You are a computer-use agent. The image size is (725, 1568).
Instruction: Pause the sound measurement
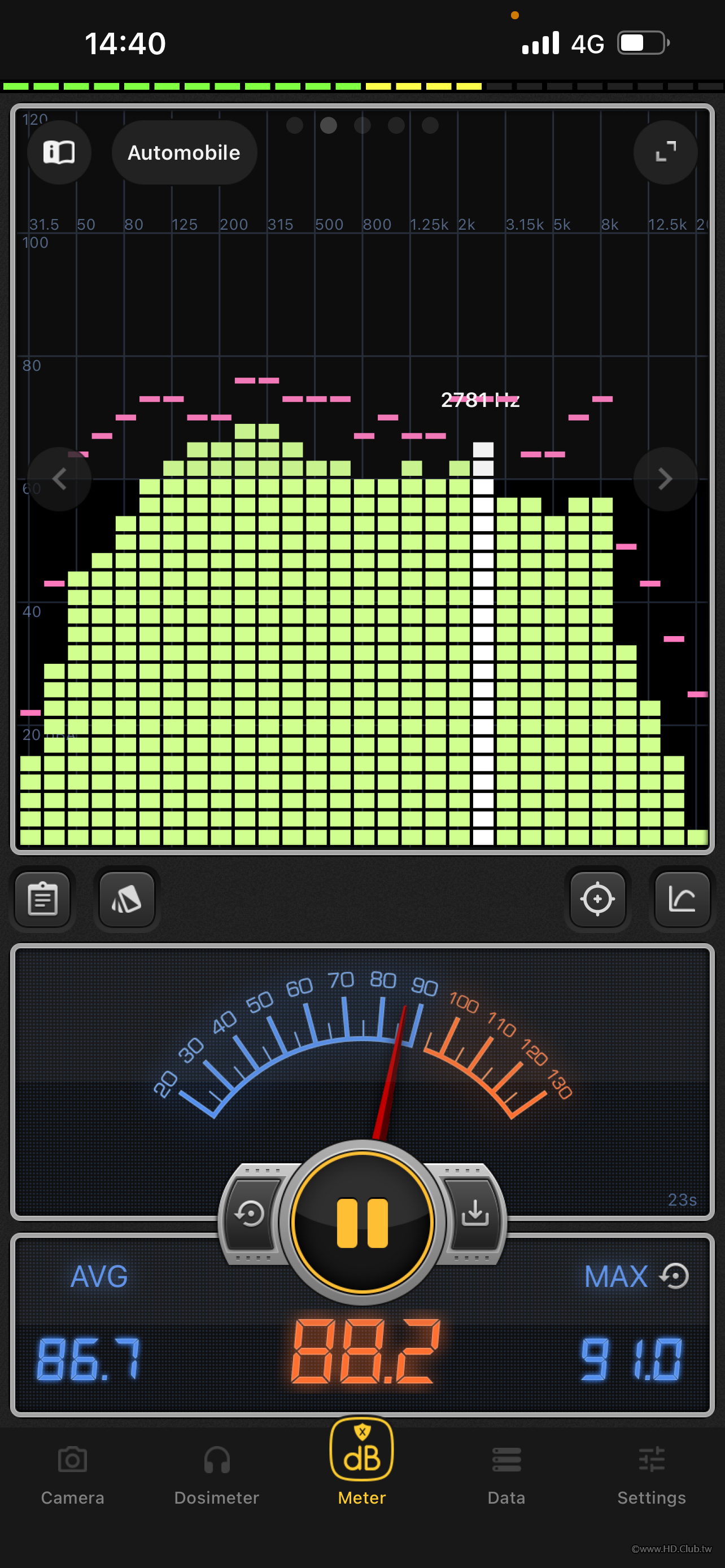tap(362, 1223)
